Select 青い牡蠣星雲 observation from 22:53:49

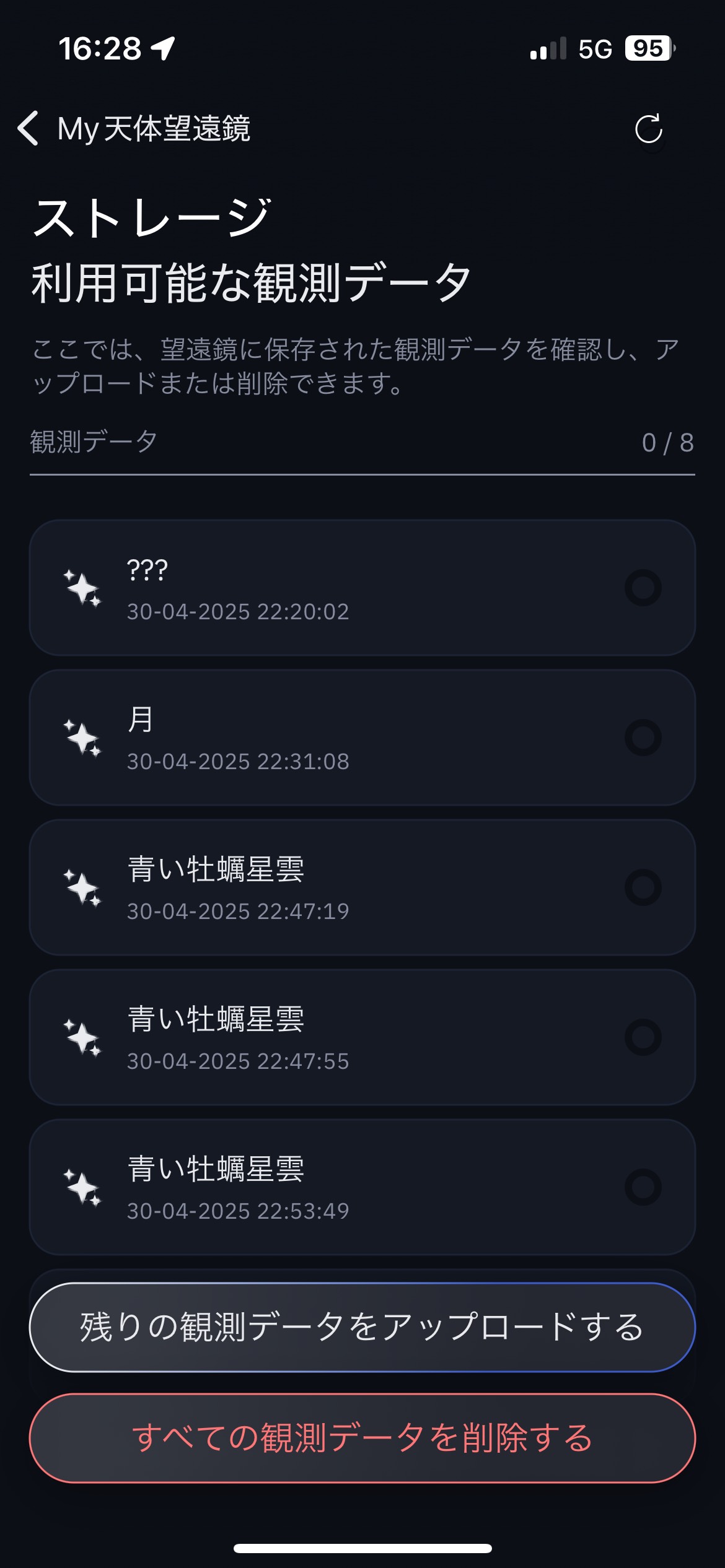click(x=643, y=1187)
